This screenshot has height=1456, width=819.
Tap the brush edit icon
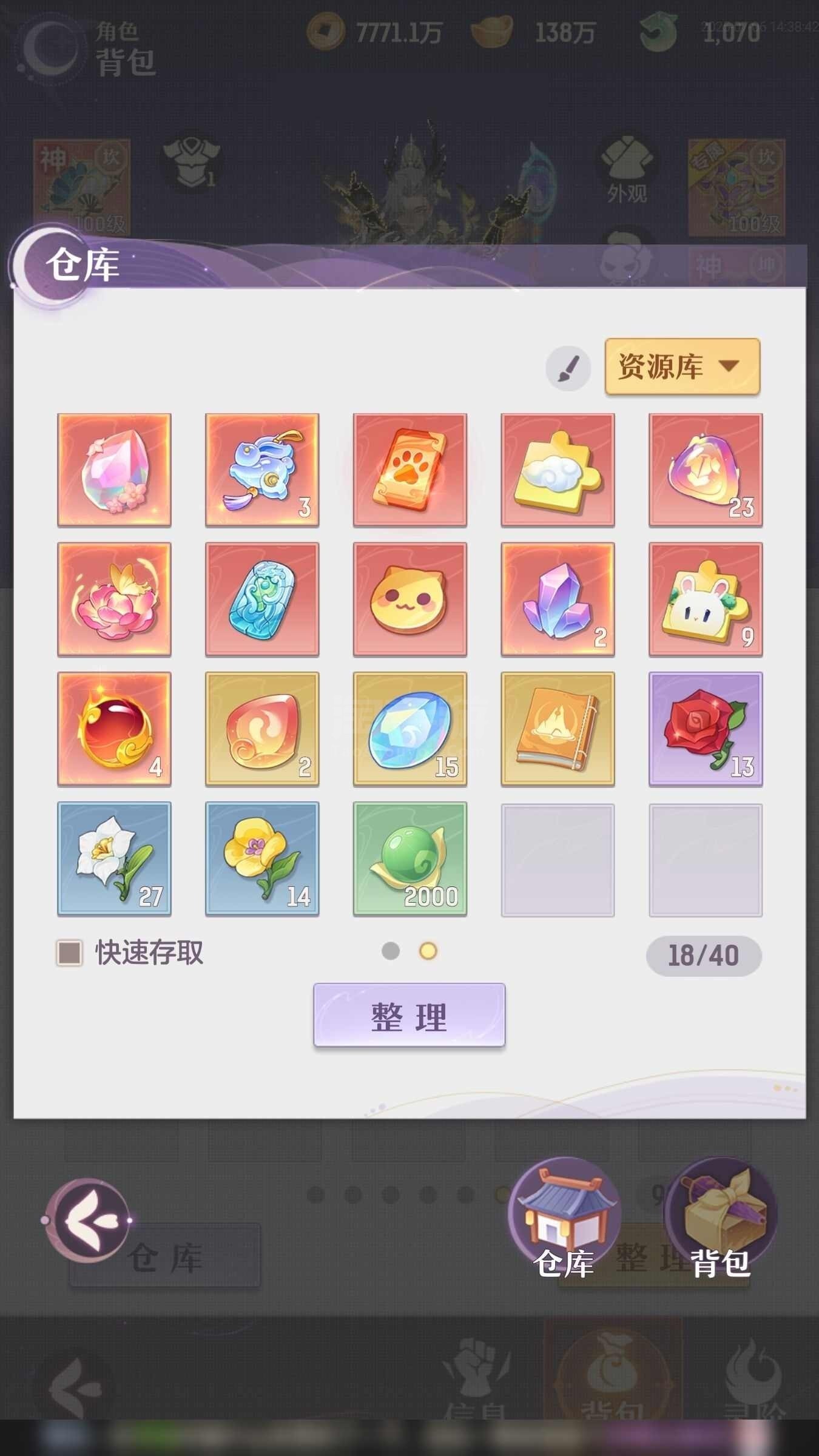[568, 368]
